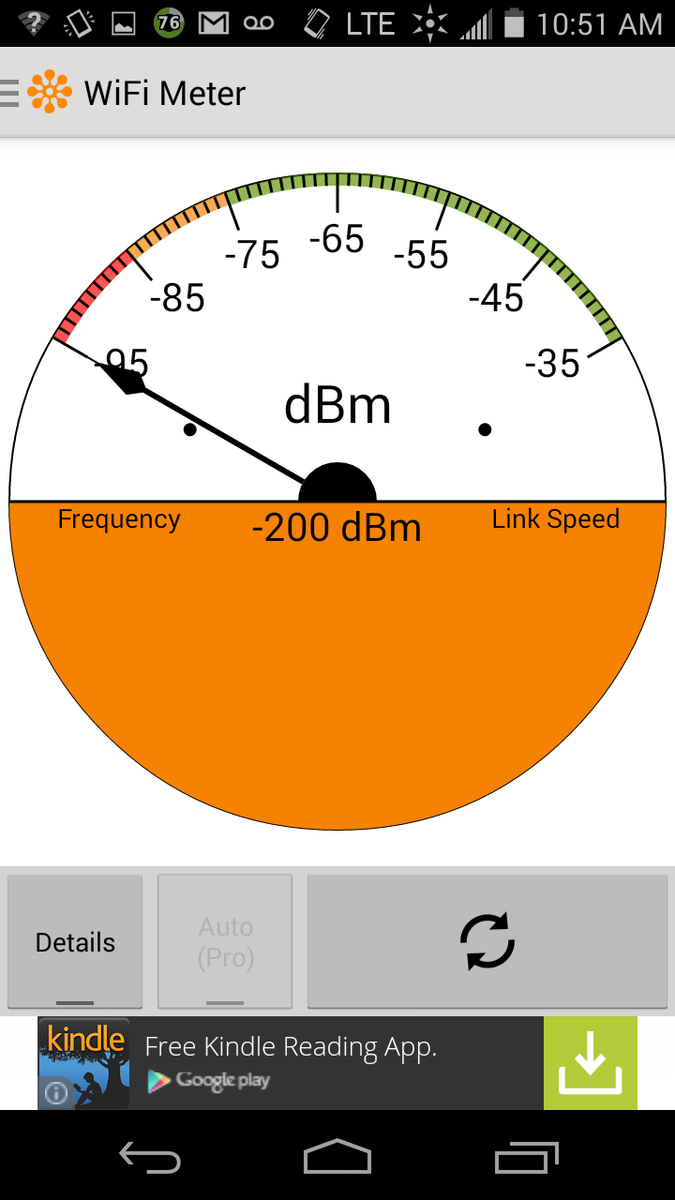The height and width of the screenshot is (1200, 675).
Task: Refresh the WiFi signal reading
Action: coord(487,942)
